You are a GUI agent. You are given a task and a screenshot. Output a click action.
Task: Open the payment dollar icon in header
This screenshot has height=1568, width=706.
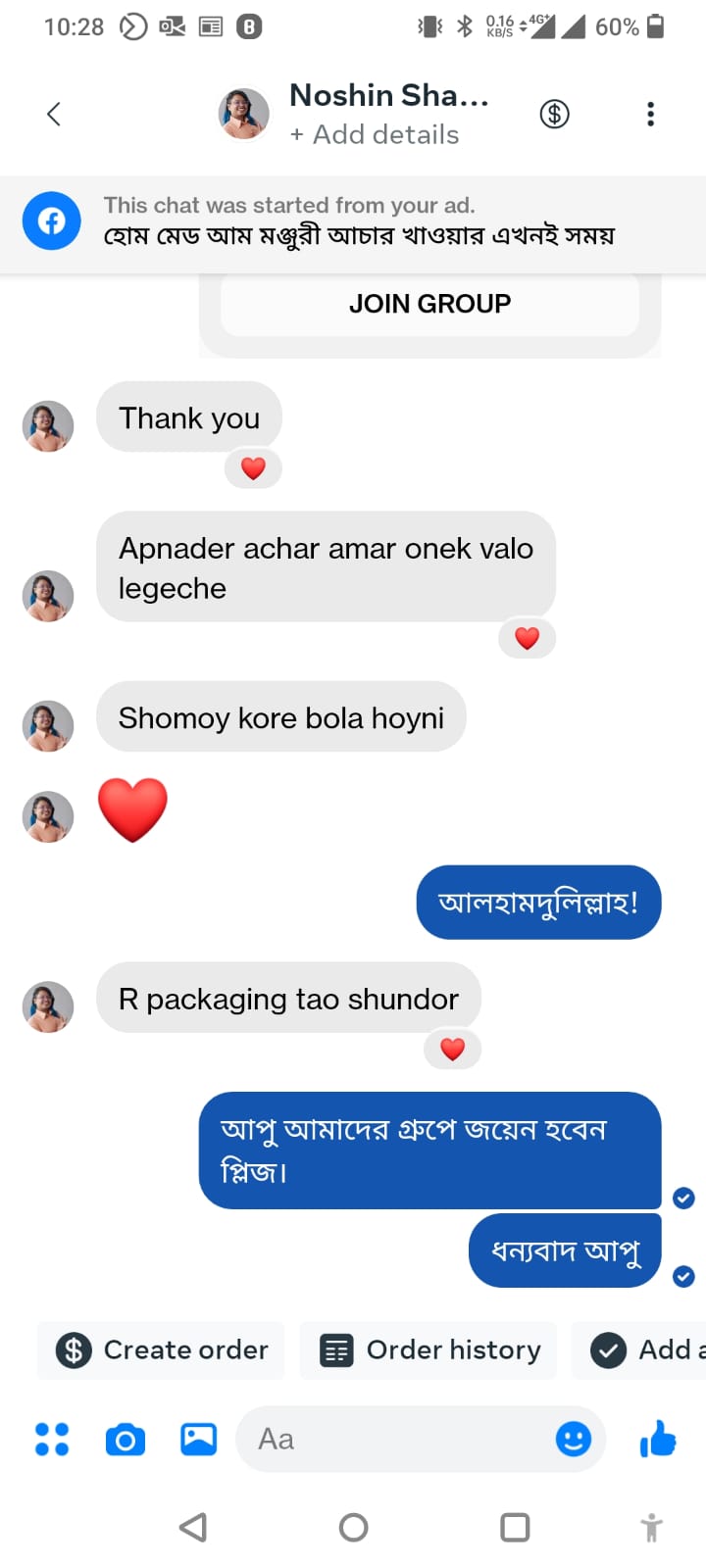[x=554, y=114]
